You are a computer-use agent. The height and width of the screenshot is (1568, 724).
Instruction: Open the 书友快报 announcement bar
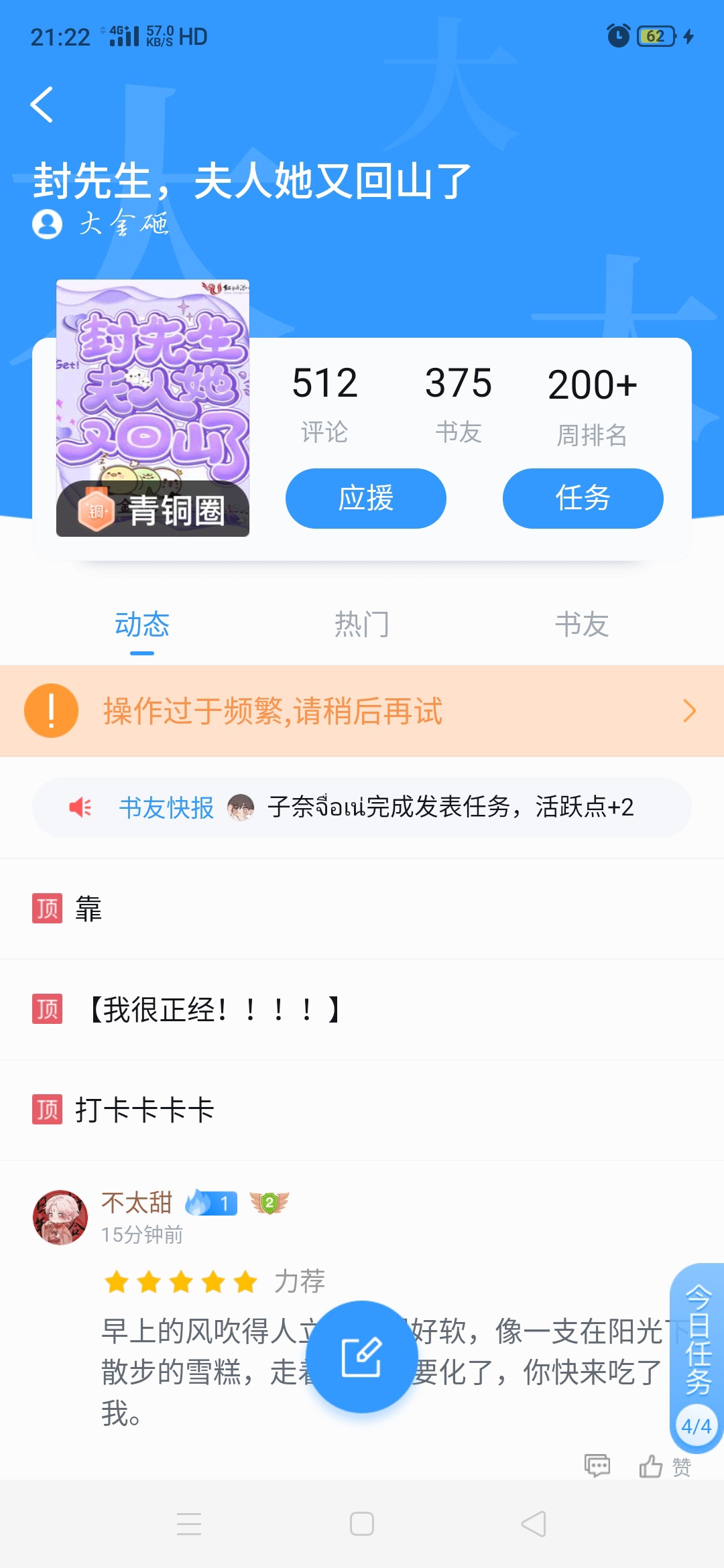pos(362,807)
